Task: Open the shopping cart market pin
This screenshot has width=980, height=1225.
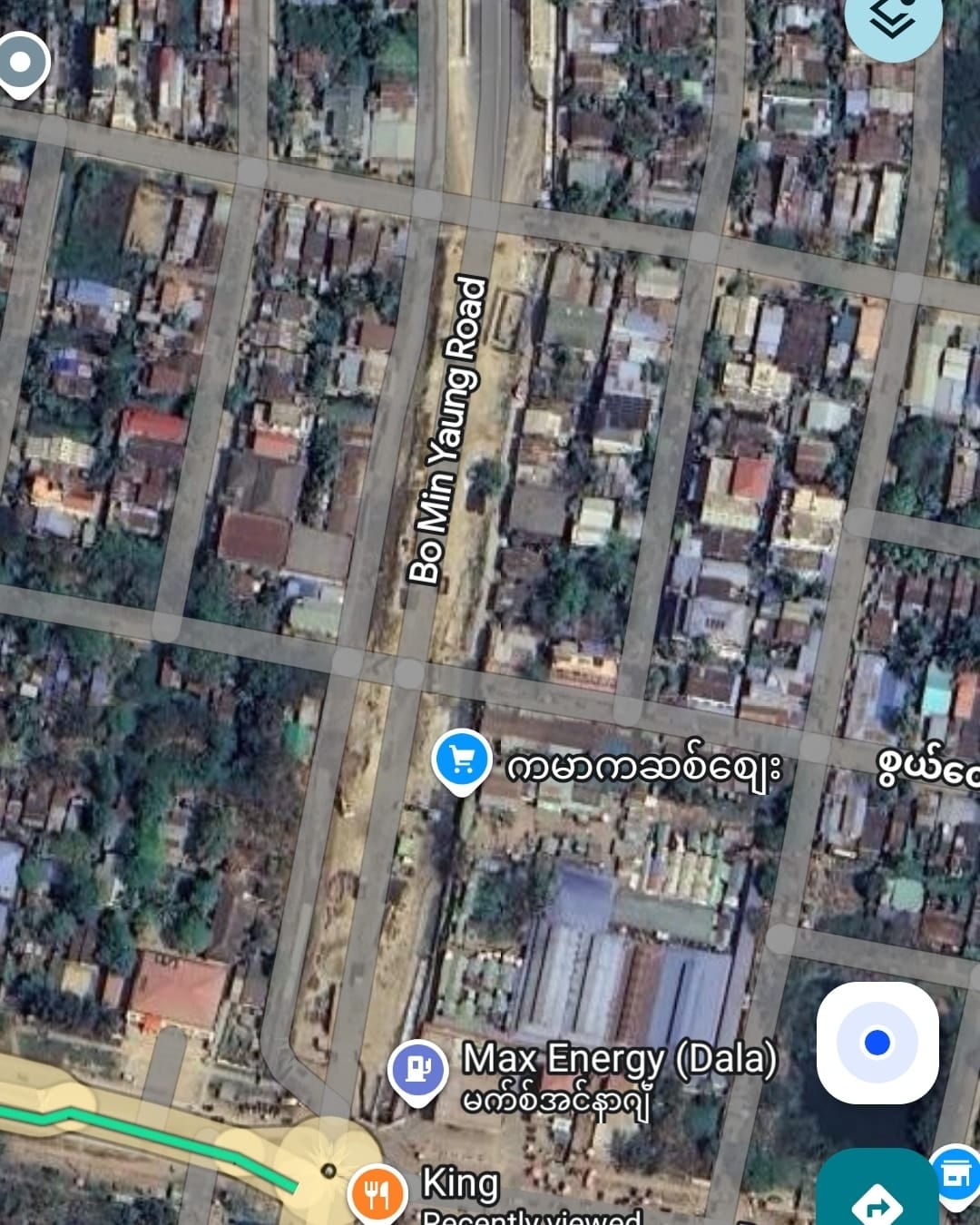Action: (462, 760)
